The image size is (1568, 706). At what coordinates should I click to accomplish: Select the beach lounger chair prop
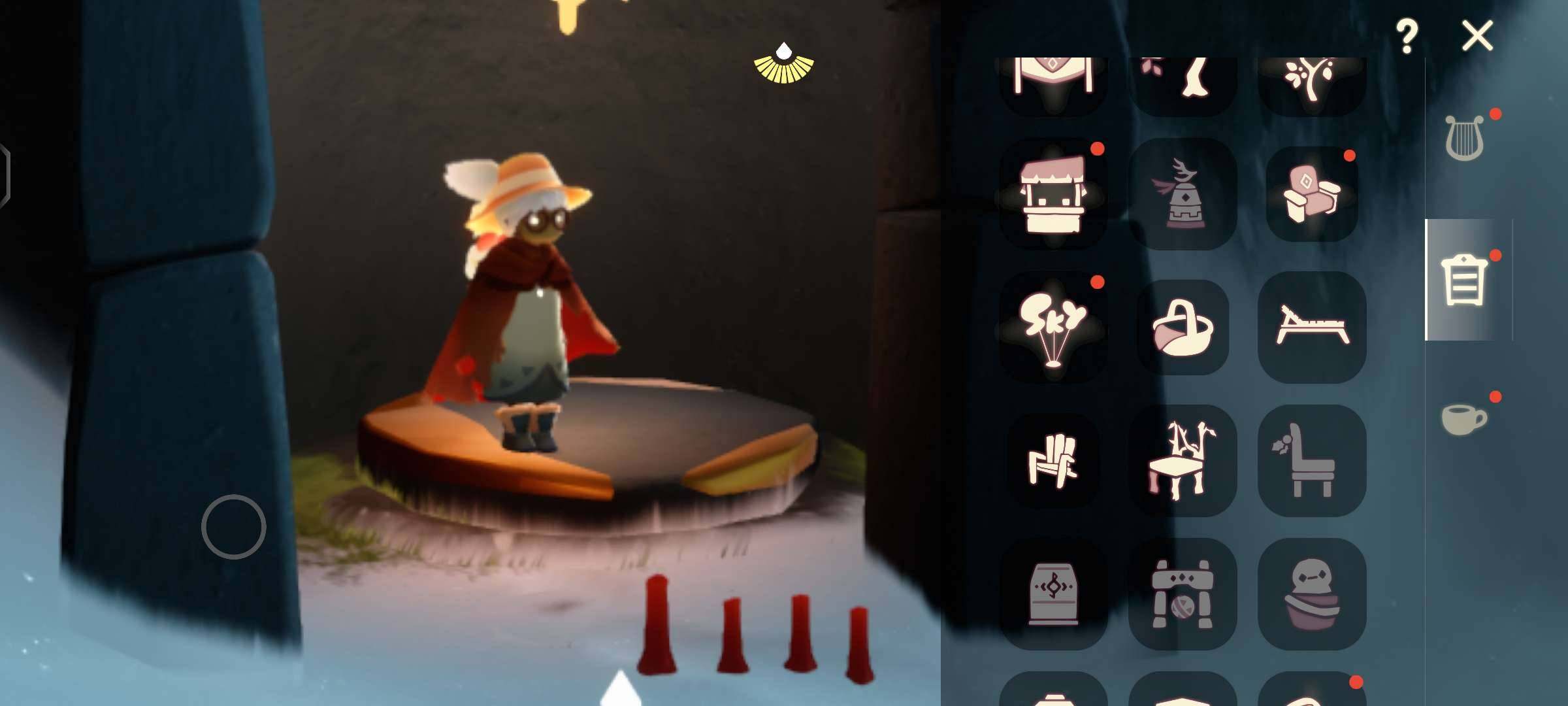[1311, 328]
